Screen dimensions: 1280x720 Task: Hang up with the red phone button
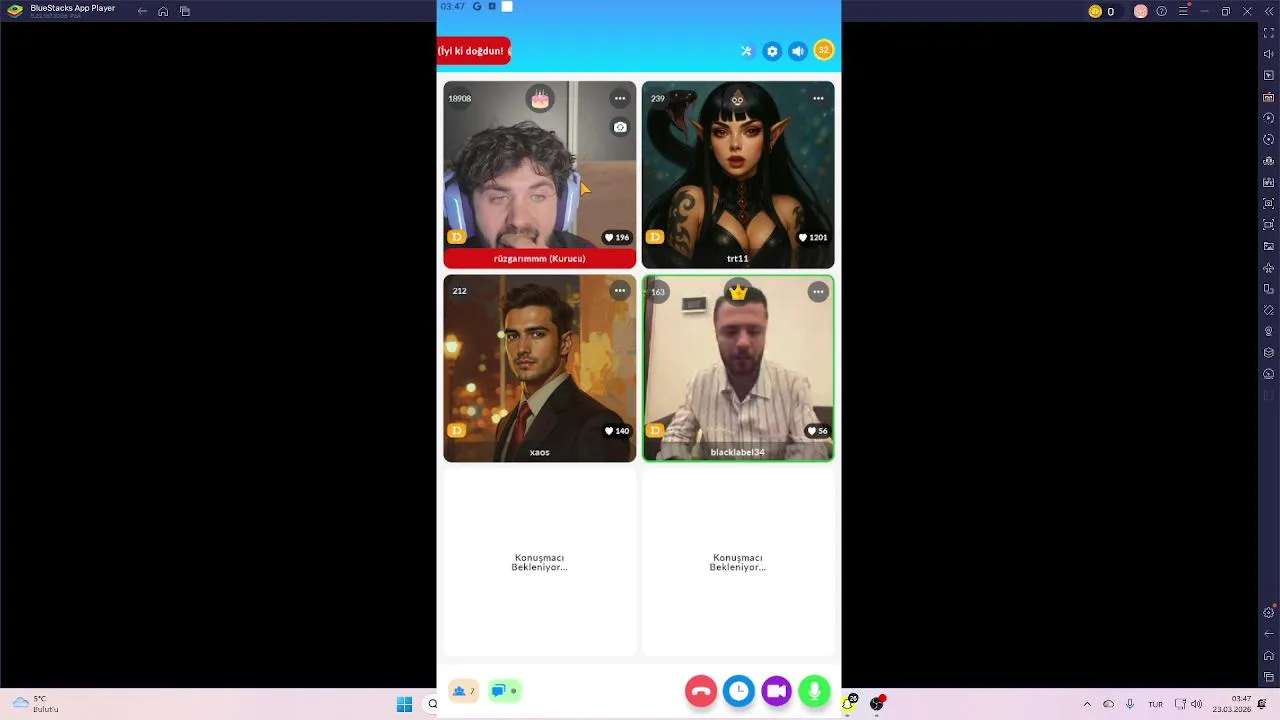coord(701,691)
